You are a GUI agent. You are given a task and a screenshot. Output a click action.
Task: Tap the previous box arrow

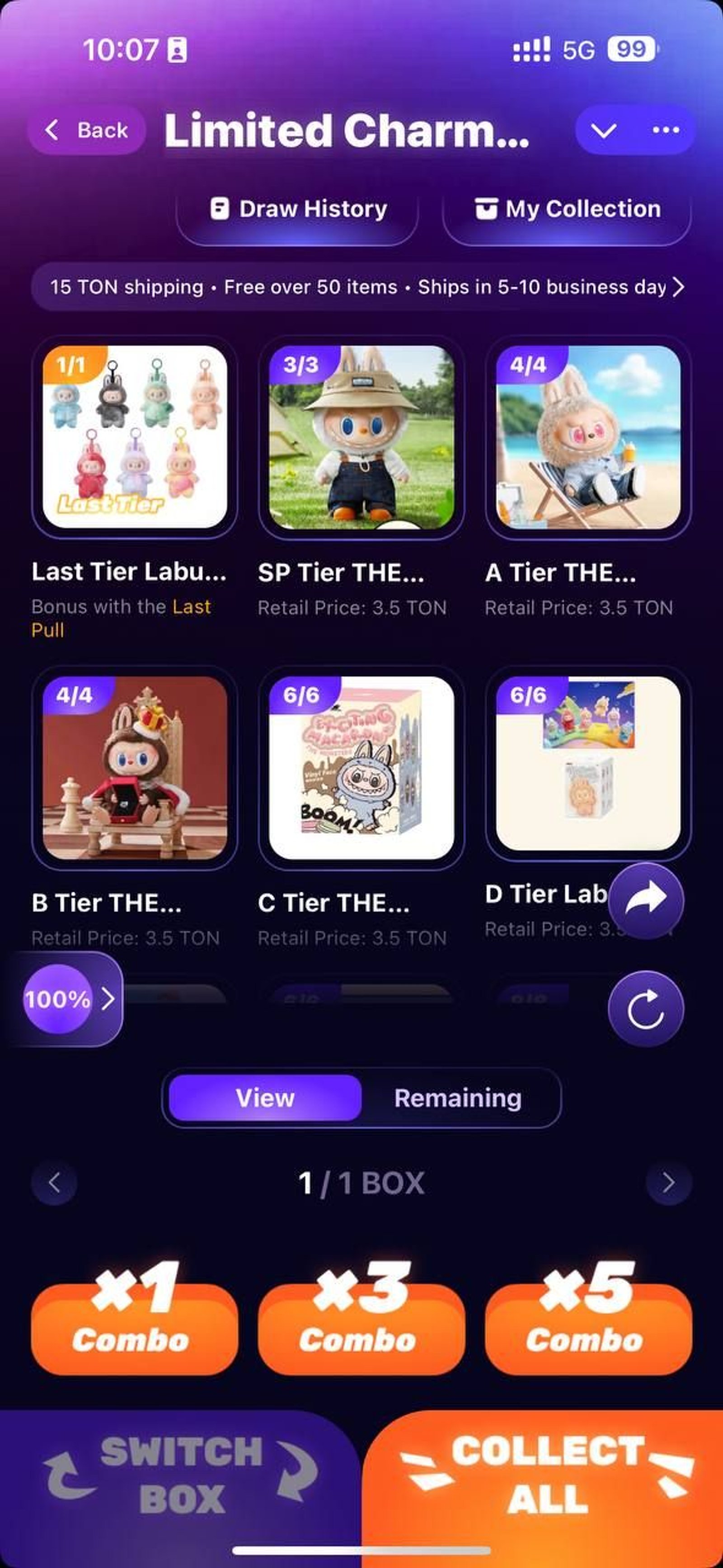coord(54,1181)
